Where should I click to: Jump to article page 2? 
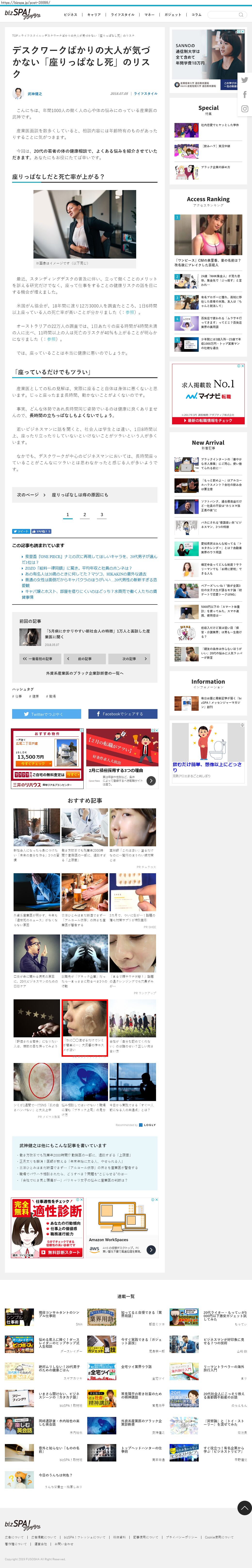tap(85, 515)
